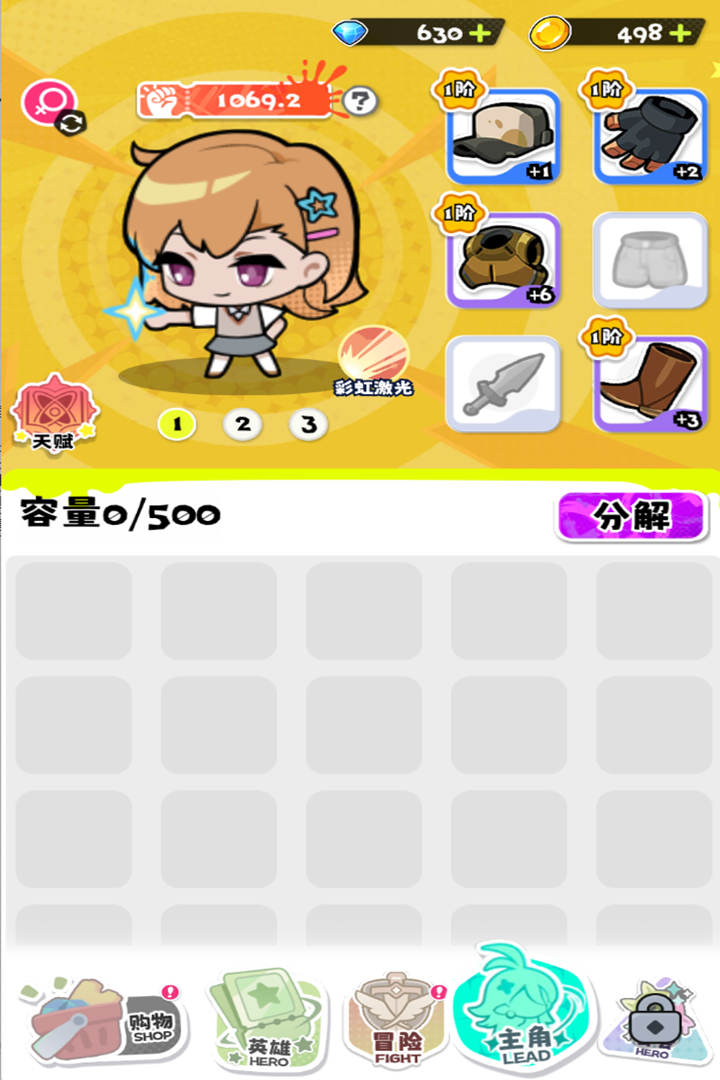
Task: Switch to the 冒险 Fight tab
Action: click(396, 1022)
